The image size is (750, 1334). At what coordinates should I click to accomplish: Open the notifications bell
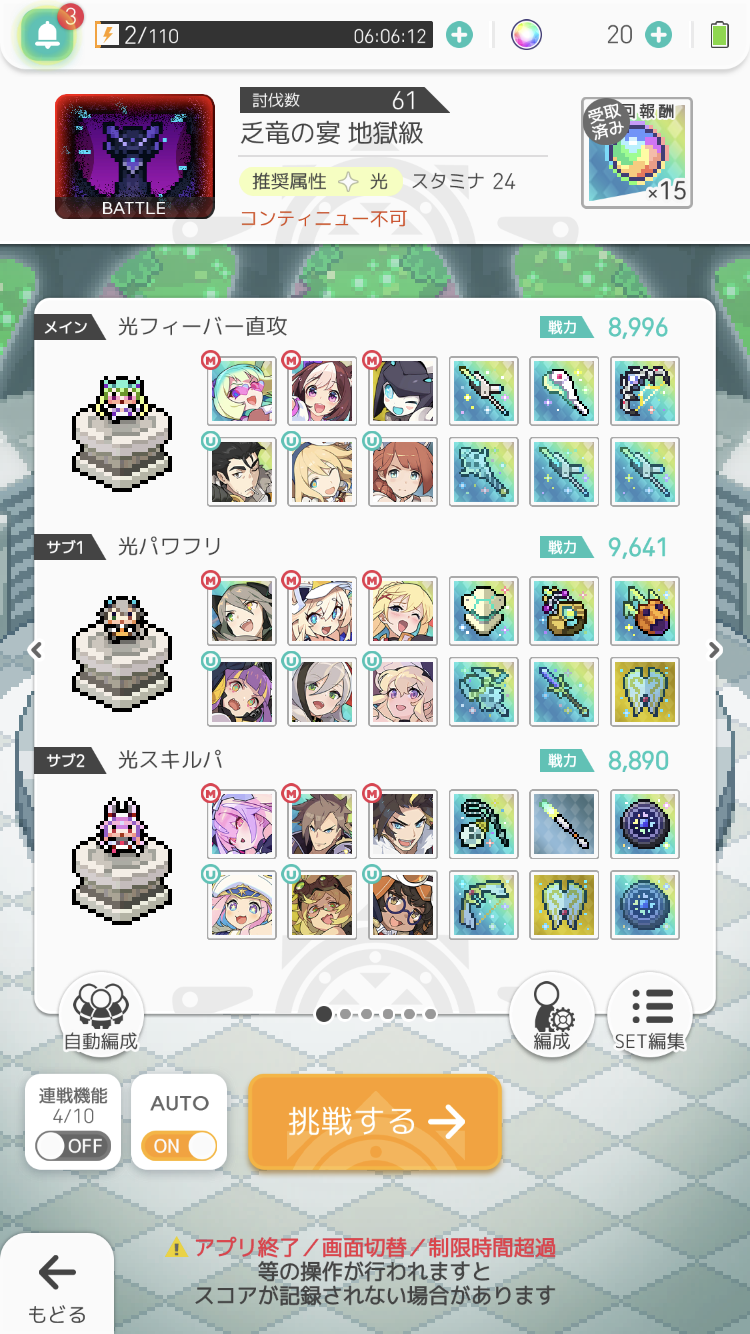pyautogui.click(x=48, y=36)
